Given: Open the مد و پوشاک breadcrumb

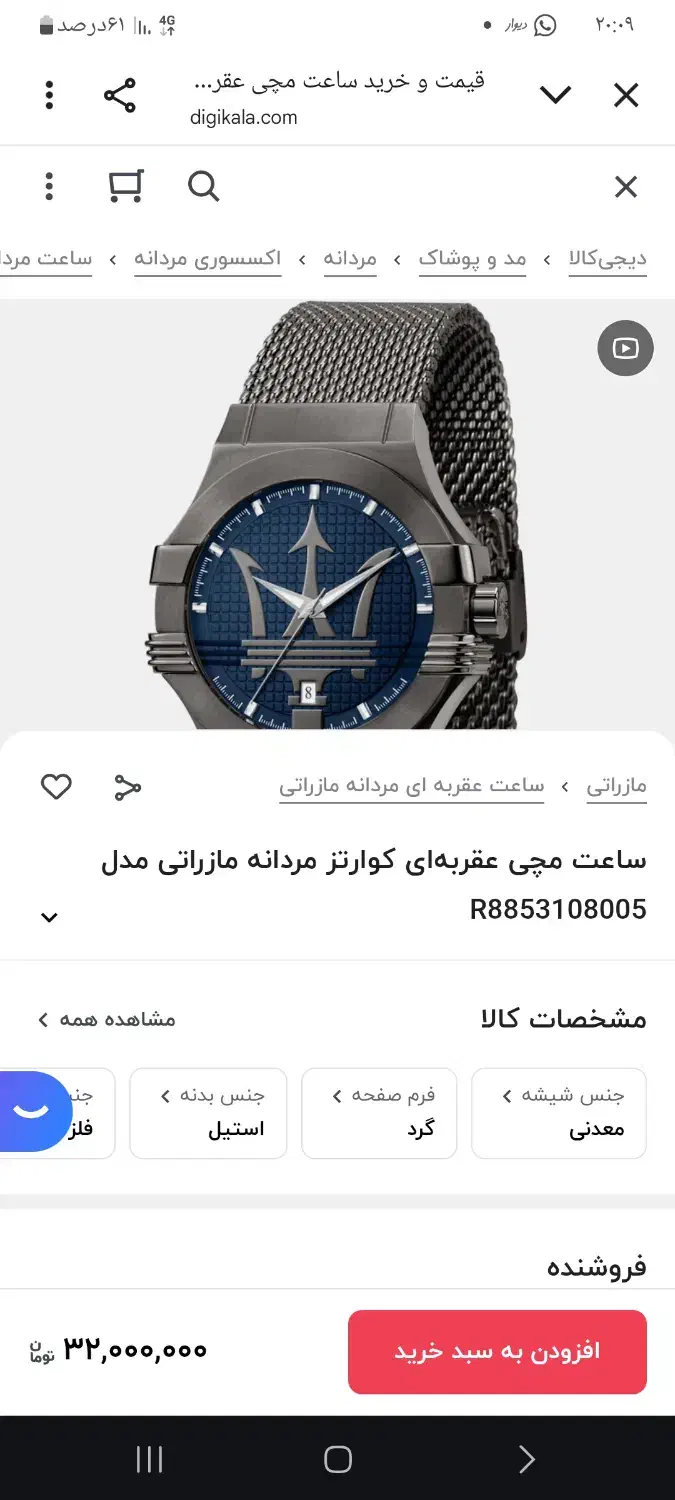Looking at the screenshot, I should click(x=472, y=259).
